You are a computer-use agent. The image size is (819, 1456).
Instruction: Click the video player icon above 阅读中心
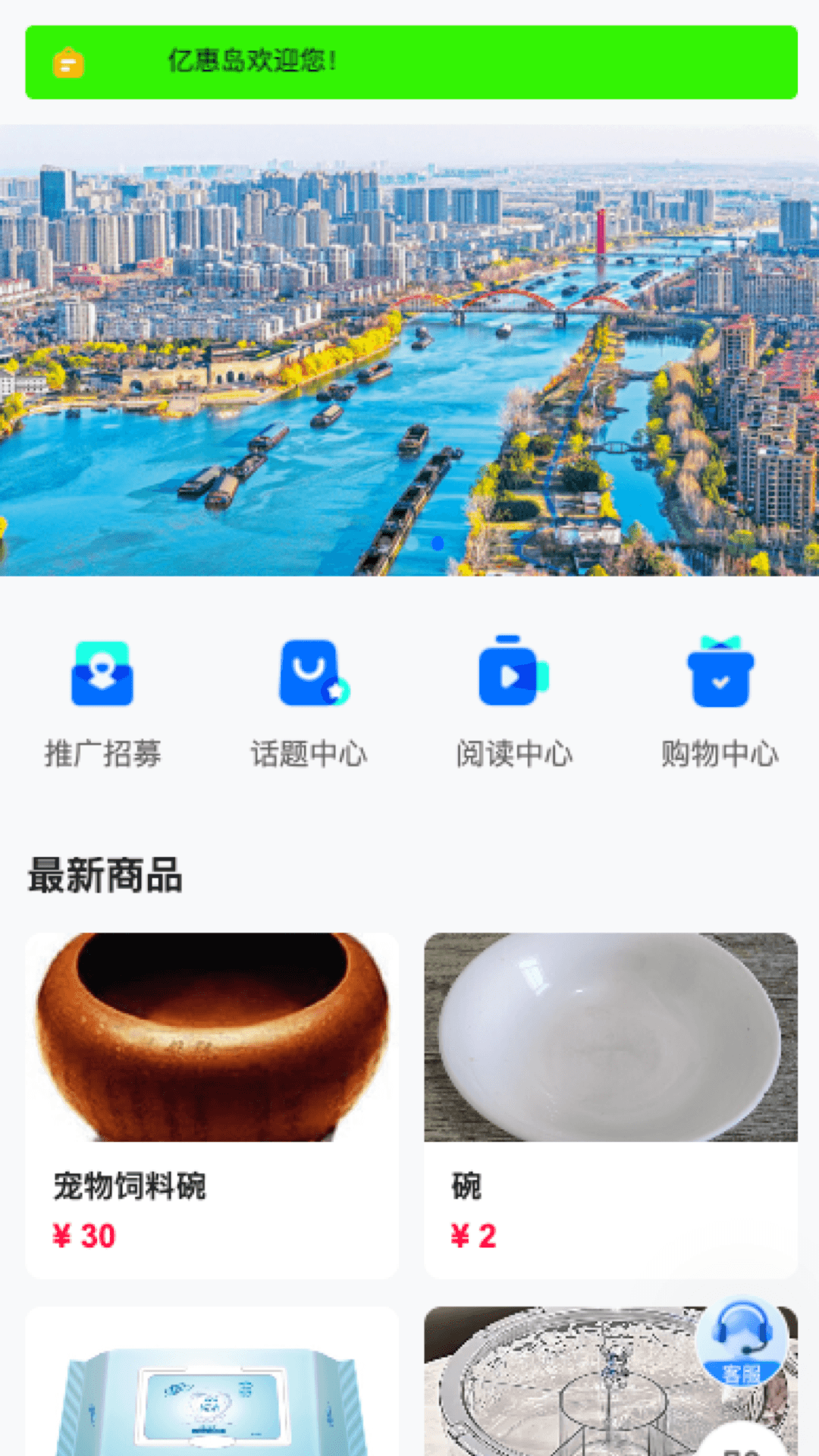click(x=514, y=674)
